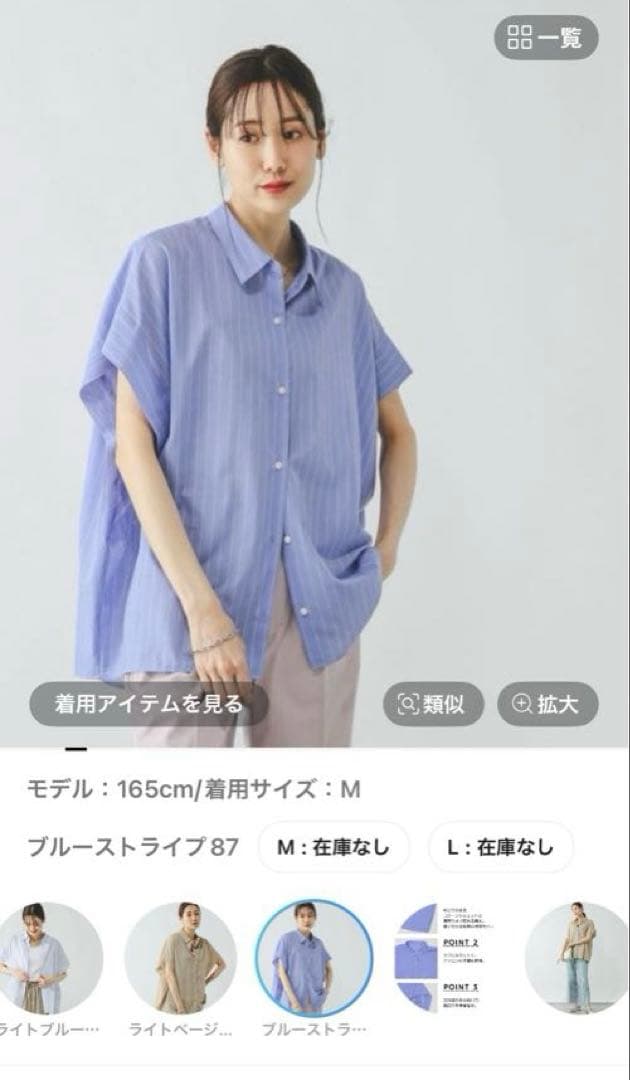Screen dimensions: 630x1080
Task: Choose the ライトベージュ color thumbnail
Action: click(x=180, y=958)
